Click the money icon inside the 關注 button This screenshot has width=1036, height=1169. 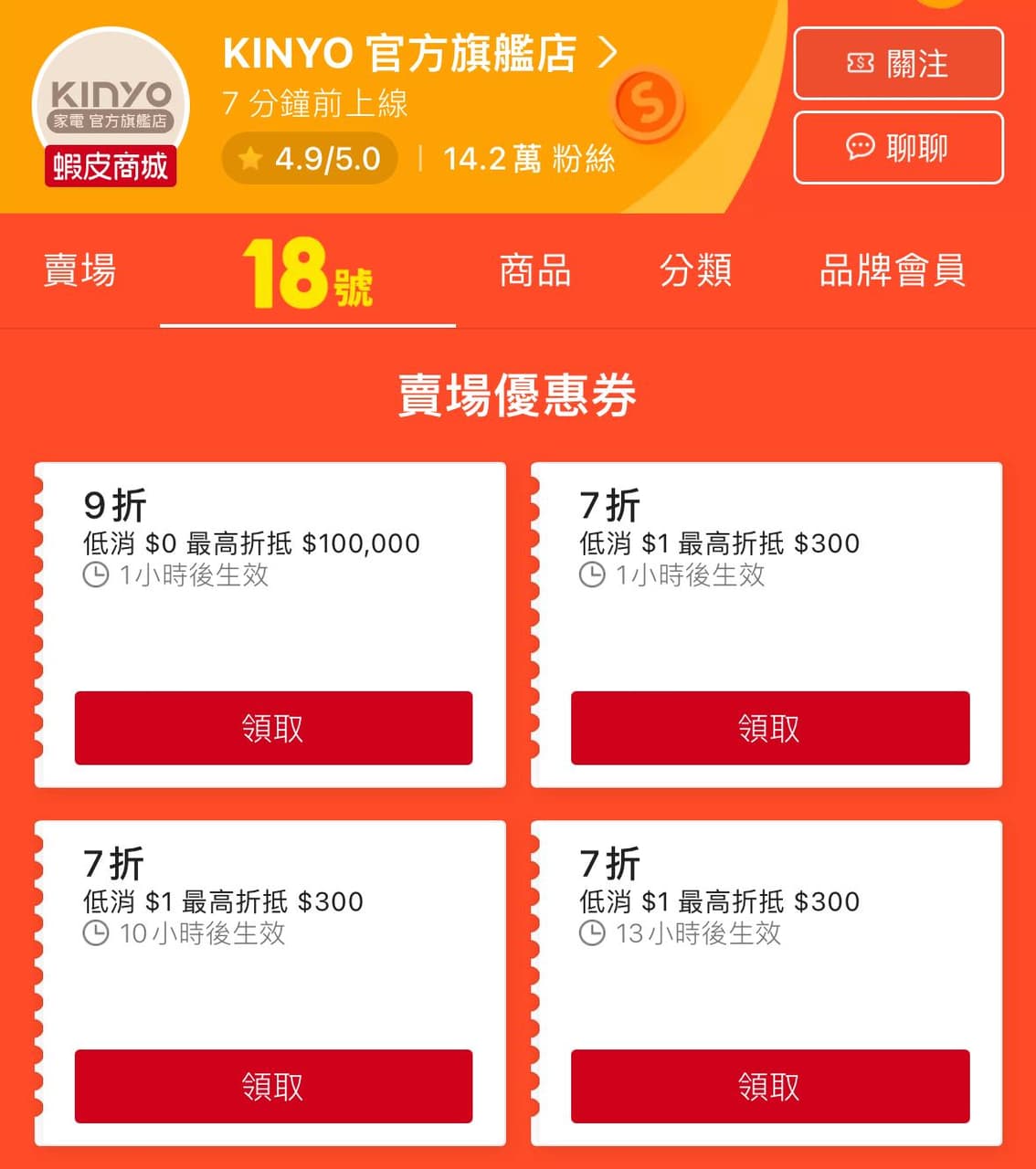coord(858,64)
